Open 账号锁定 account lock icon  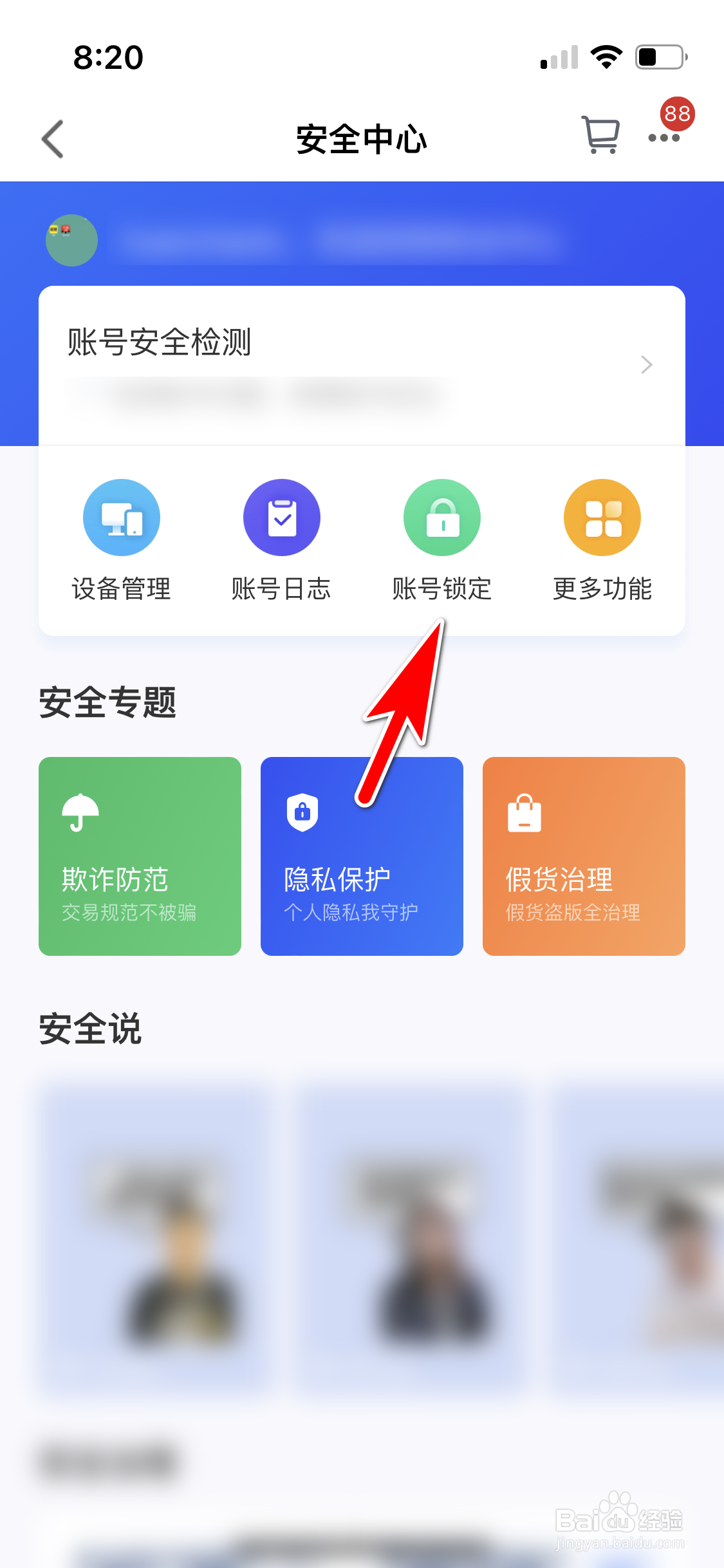click(x=442, y=517)
